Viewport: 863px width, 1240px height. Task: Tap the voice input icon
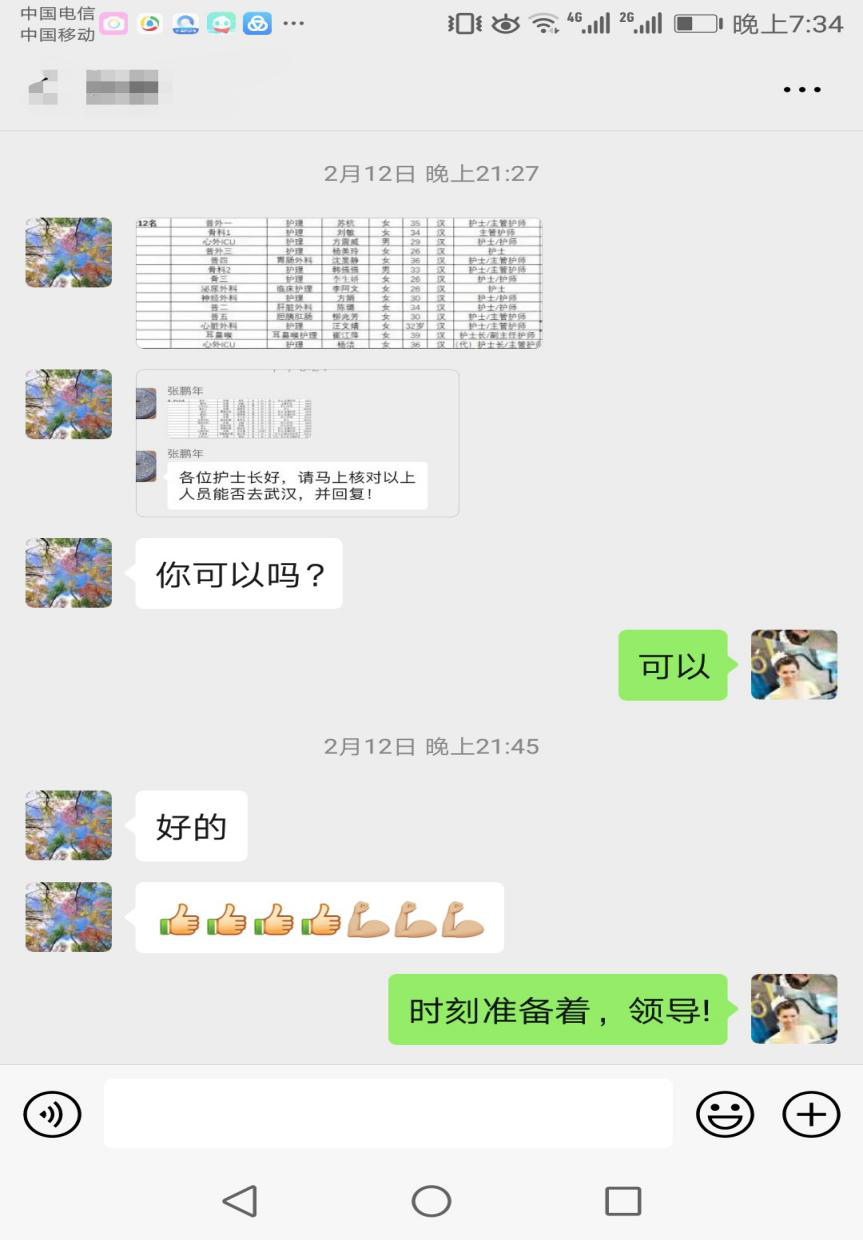point(52,1113)
